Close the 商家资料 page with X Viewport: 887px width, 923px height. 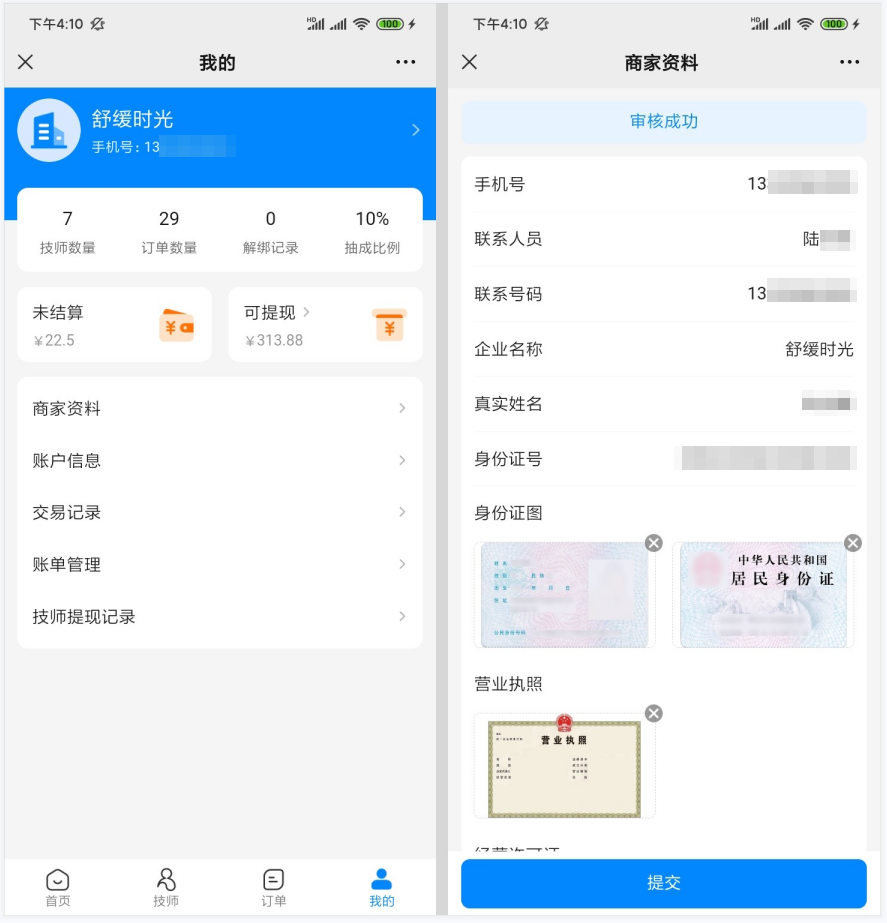click(469, 62)
